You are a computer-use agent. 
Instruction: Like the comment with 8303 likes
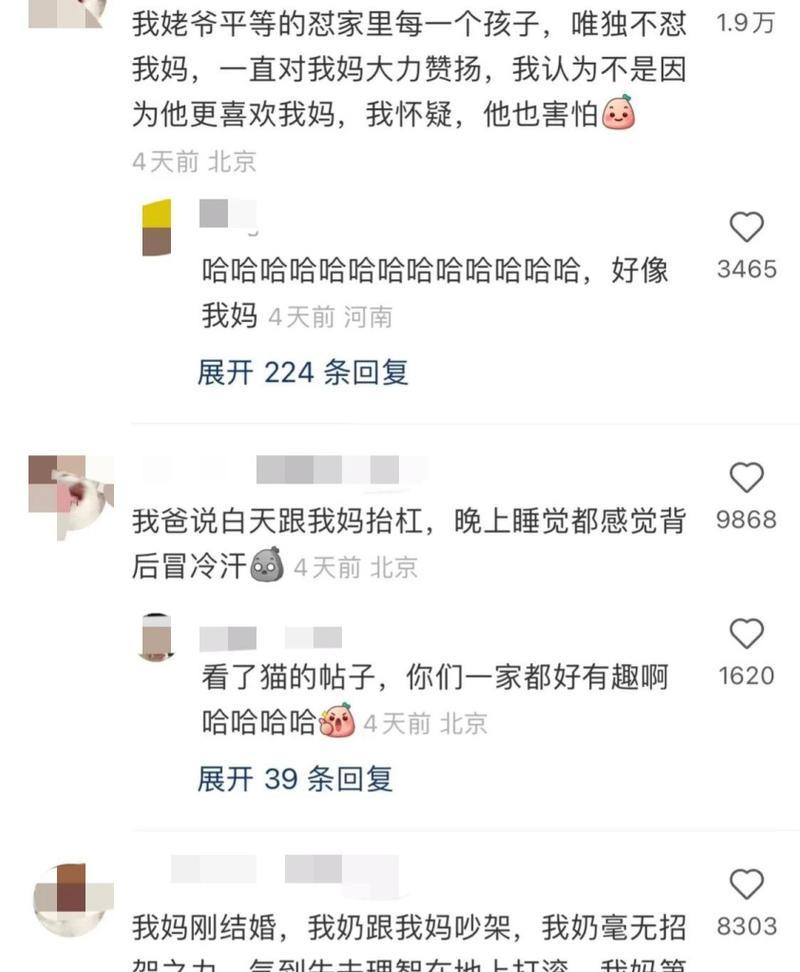(746, 884)
